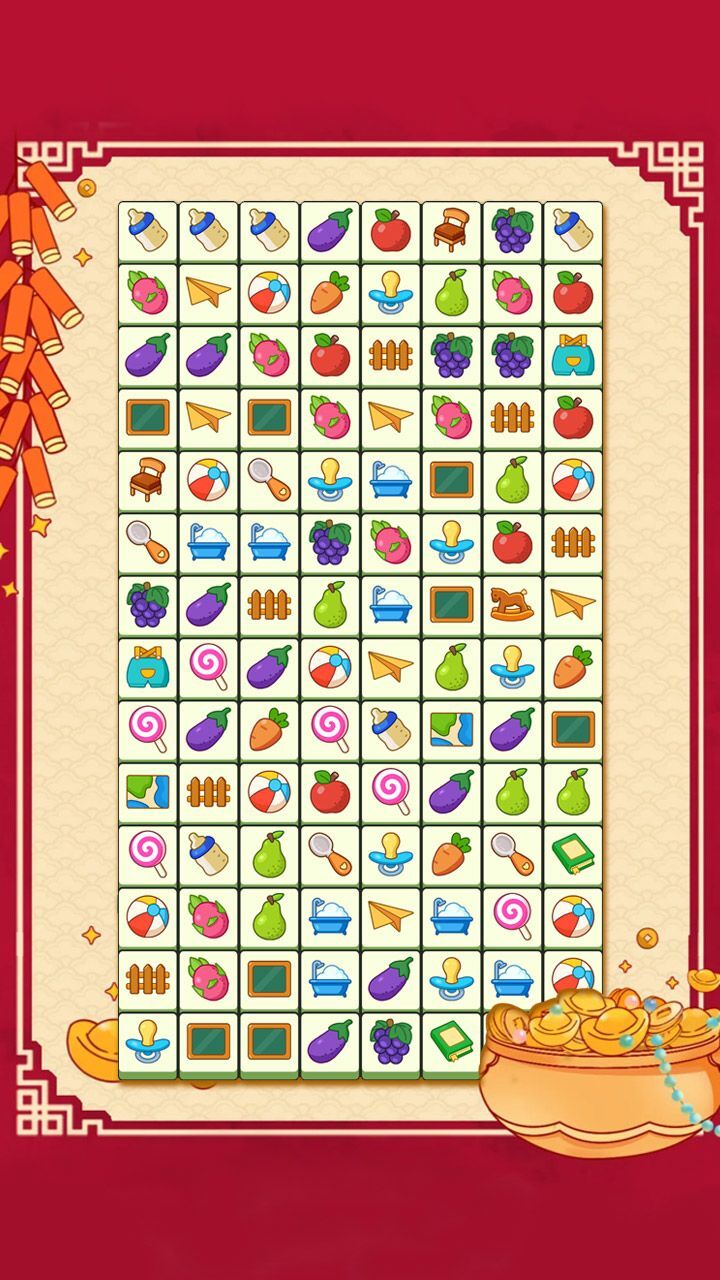Screen dimensions: 720x1280
Task: Pick the green book tile beside the grapes
Action: point(451,1042)
